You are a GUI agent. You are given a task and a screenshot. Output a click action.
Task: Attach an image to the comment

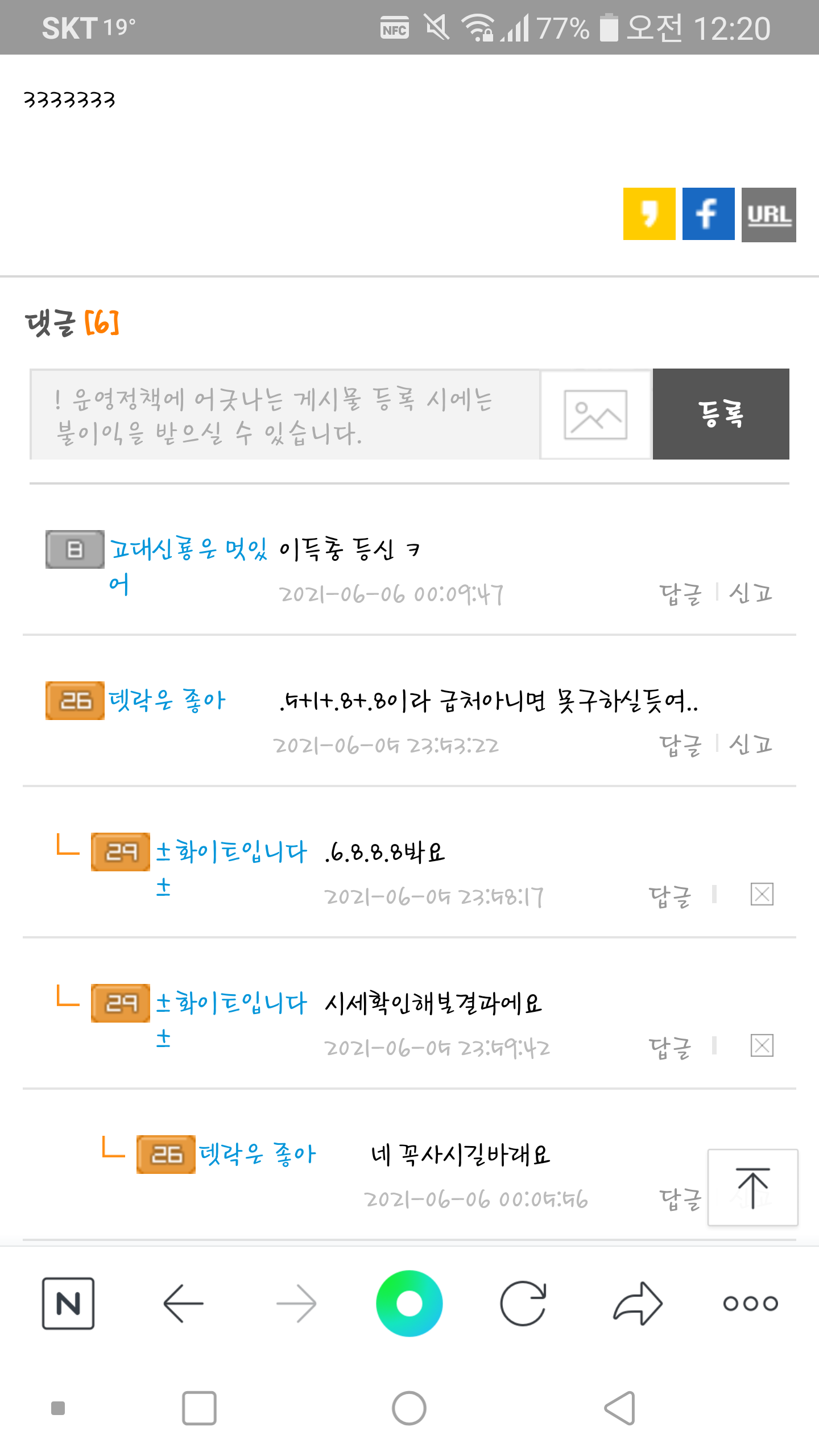coord(595,414)
